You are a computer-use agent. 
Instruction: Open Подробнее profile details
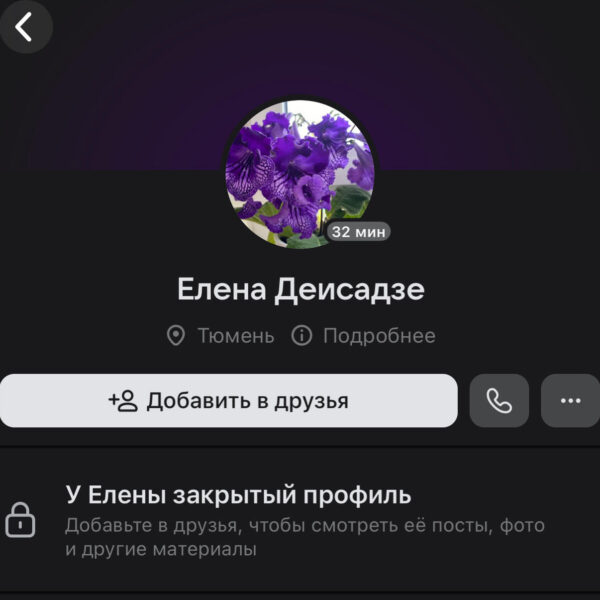364,336
